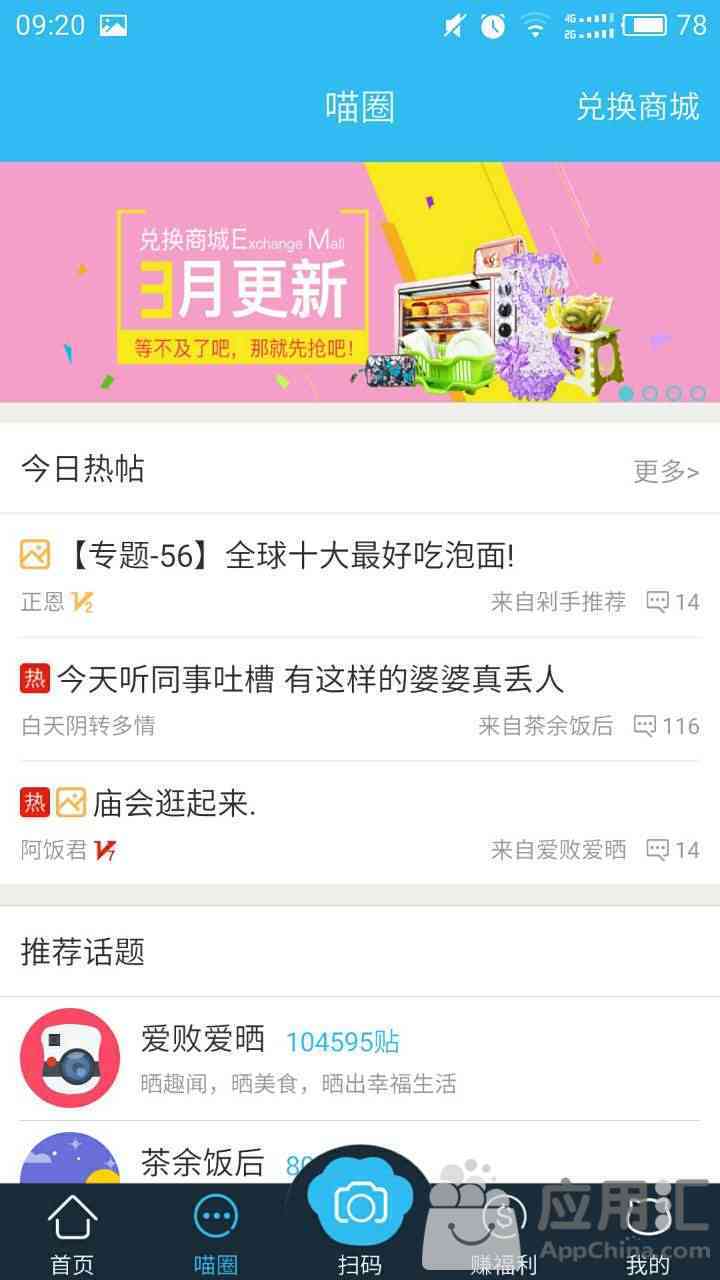Open the post 全球十大最好吃泡面
720x1280 pixels.
[x=370, y=556]
